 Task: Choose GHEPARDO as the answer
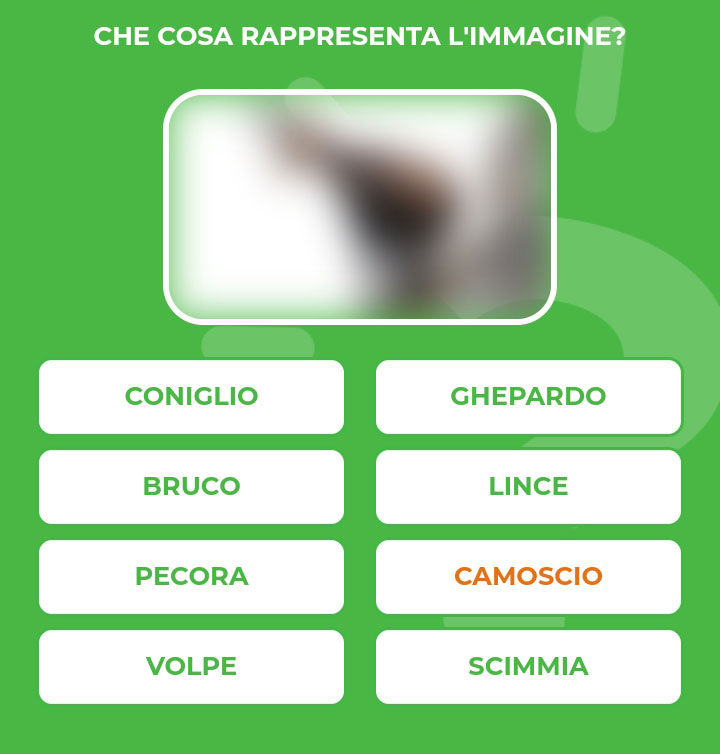[x=528, y=397]
